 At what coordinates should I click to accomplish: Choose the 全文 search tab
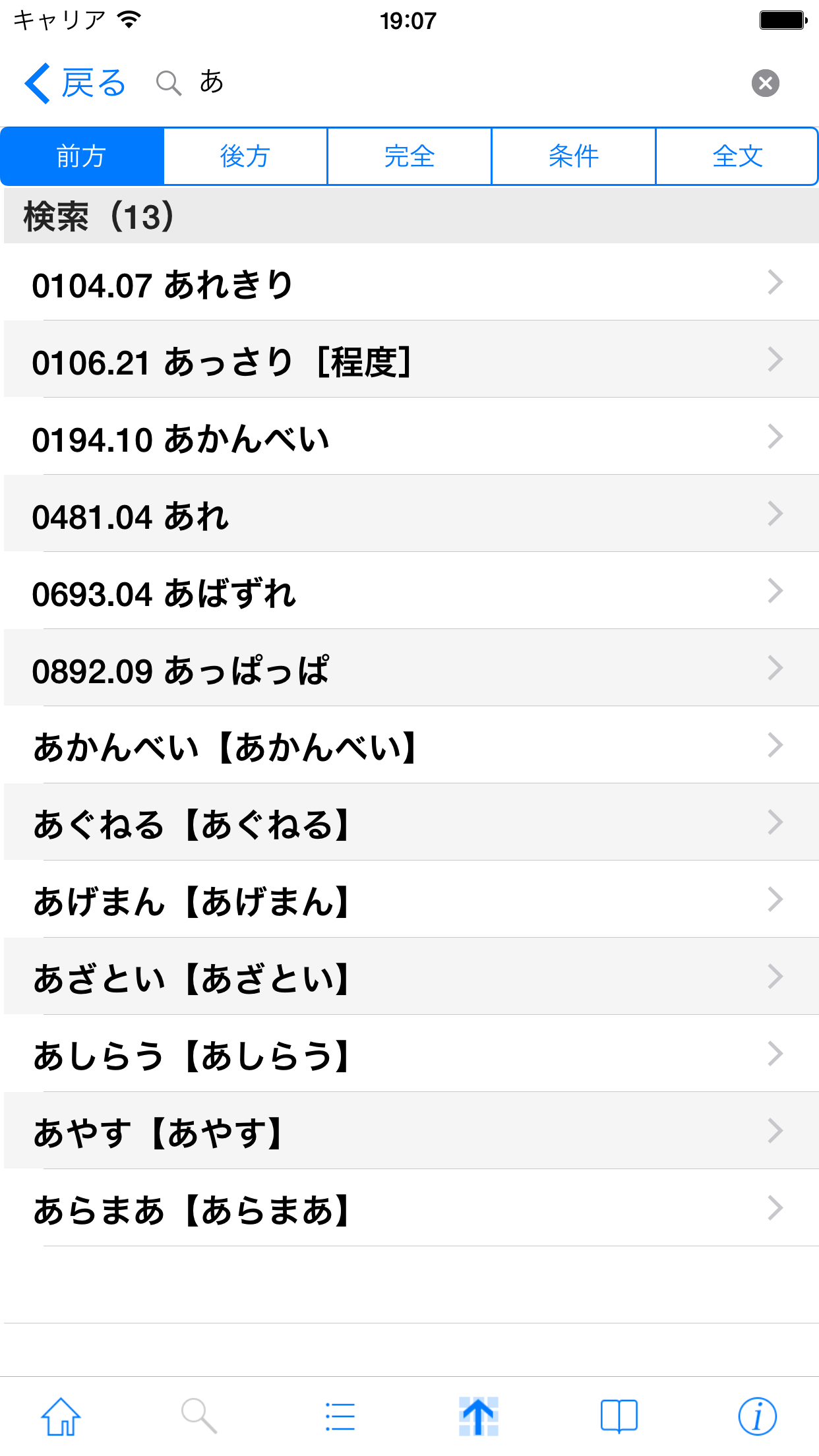pos(737,156)
